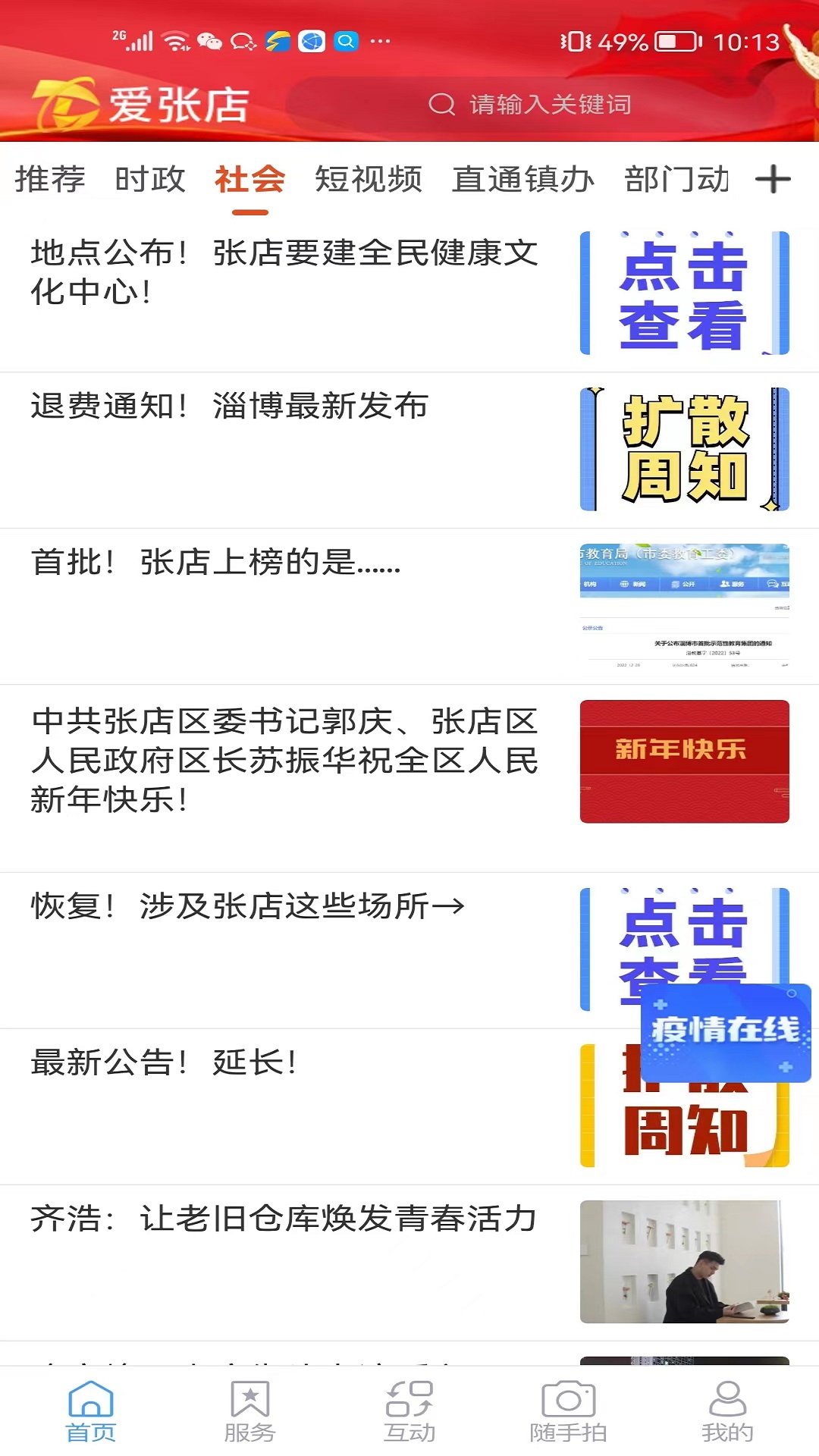Tap the 互动 interaction icon
The image size is (819, 1456).
[409, 1412]
